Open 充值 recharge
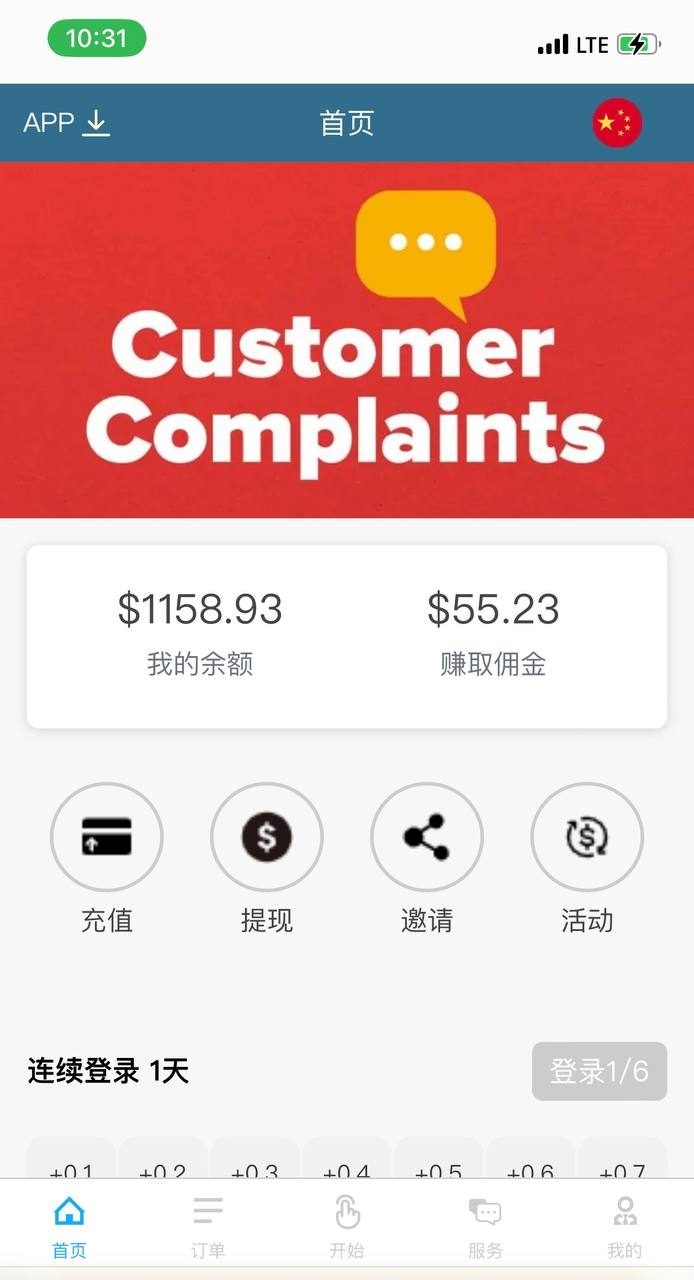Screen dimensions: 694x1280 (107, 838)
